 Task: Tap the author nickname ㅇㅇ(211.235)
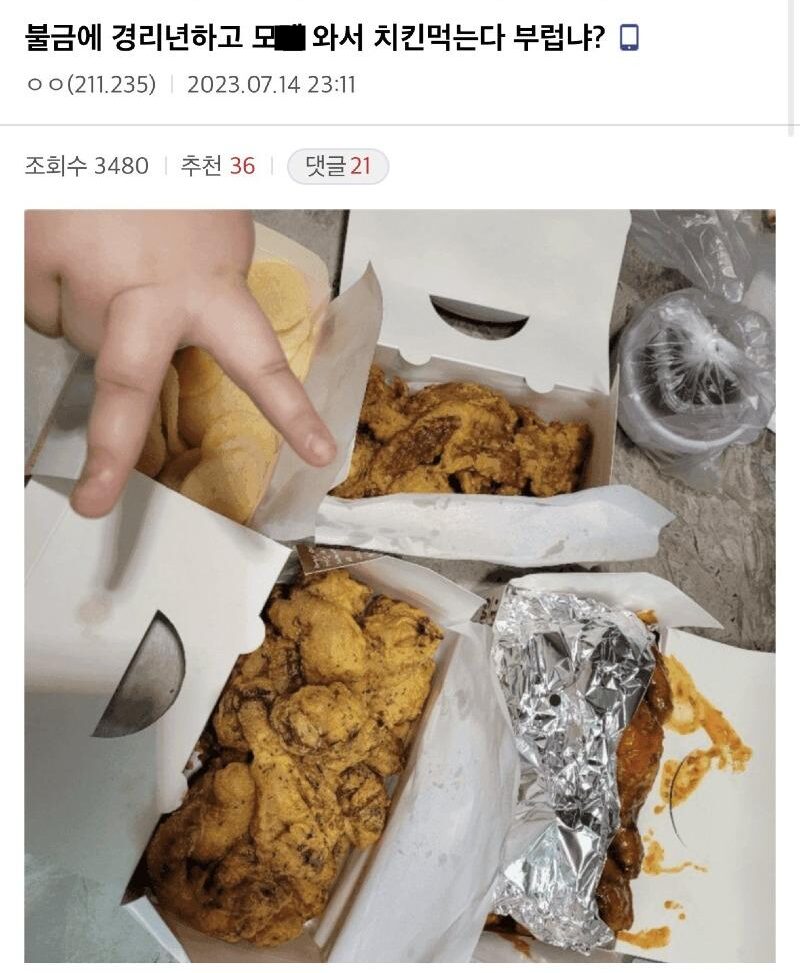pyautogui.click(x=91, y=84)
